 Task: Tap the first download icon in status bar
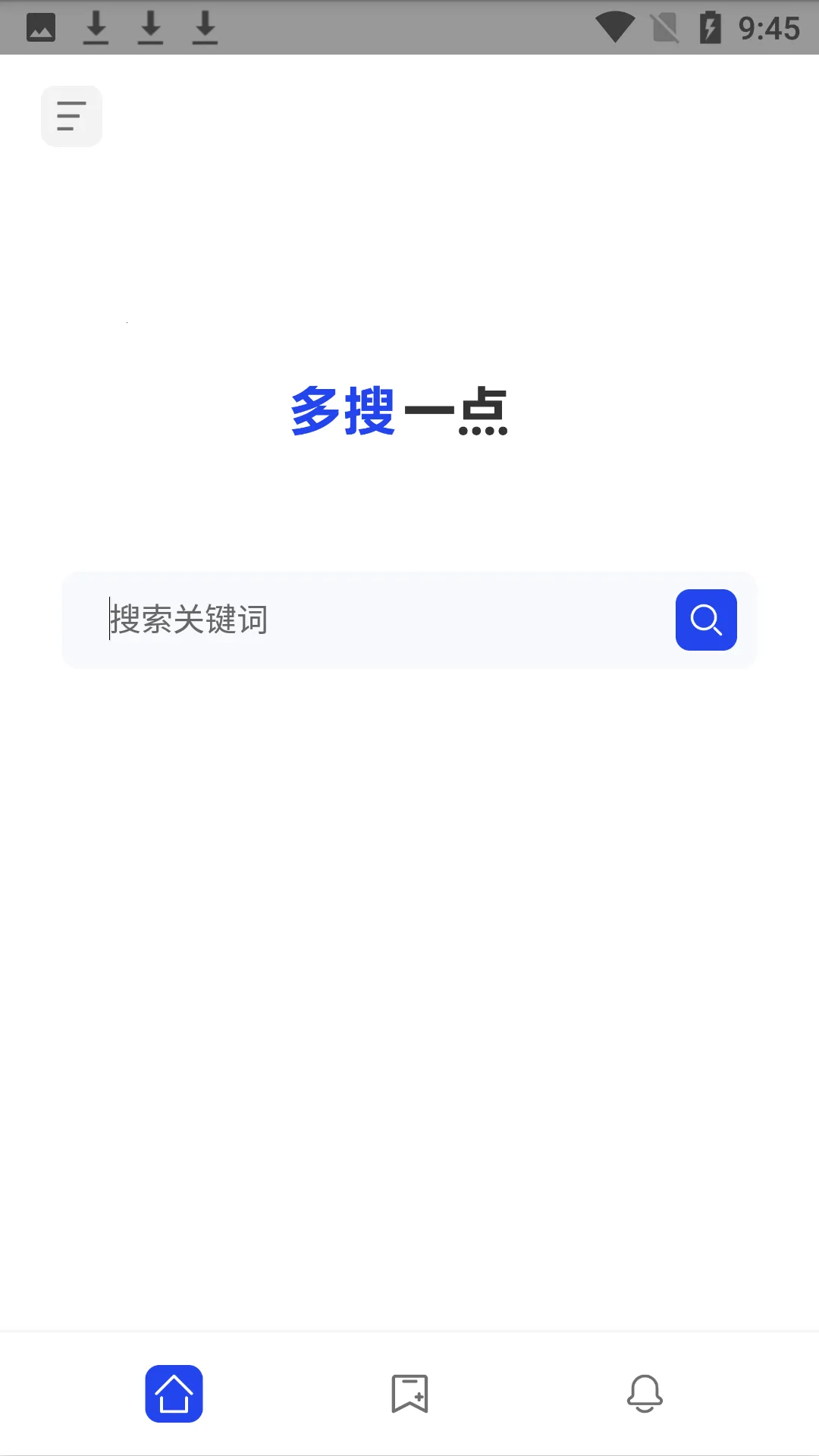click(x=96, y=27)
